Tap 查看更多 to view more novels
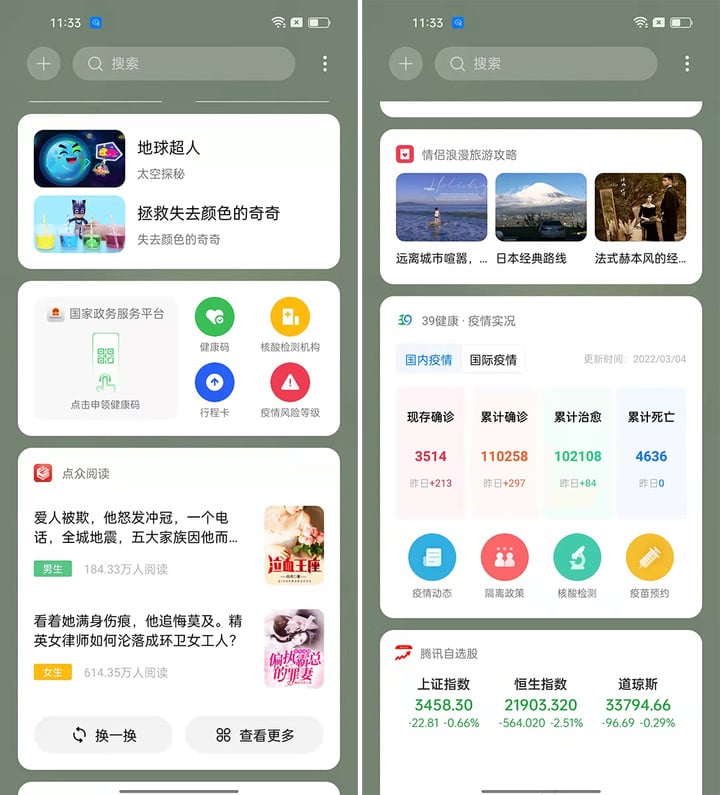The height and width of the screenshot is (795, 720). click(x=254, y=735)
